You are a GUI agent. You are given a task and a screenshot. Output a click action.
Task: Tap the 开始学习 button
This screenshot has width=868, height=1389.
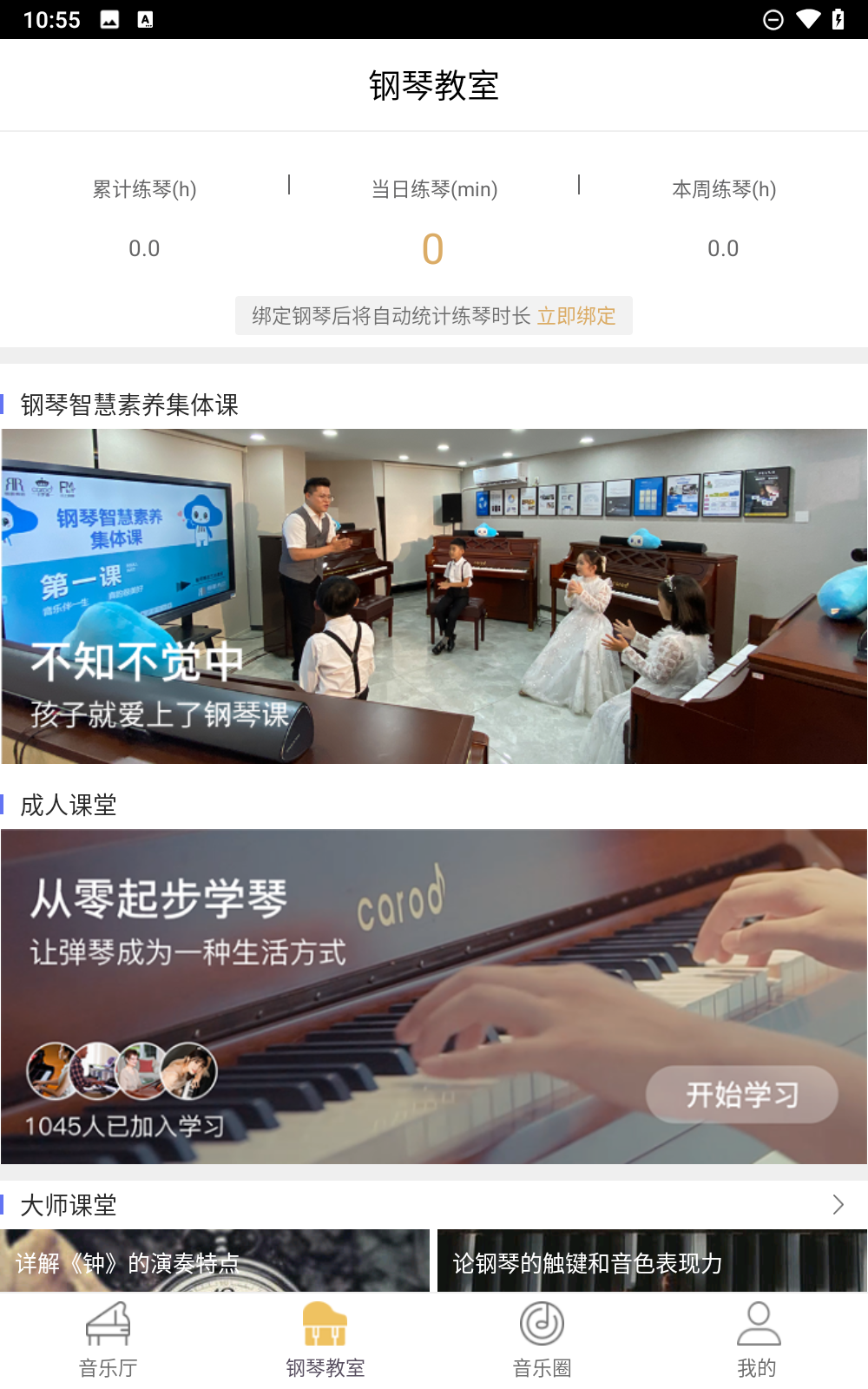click(x=741, y=1095)
